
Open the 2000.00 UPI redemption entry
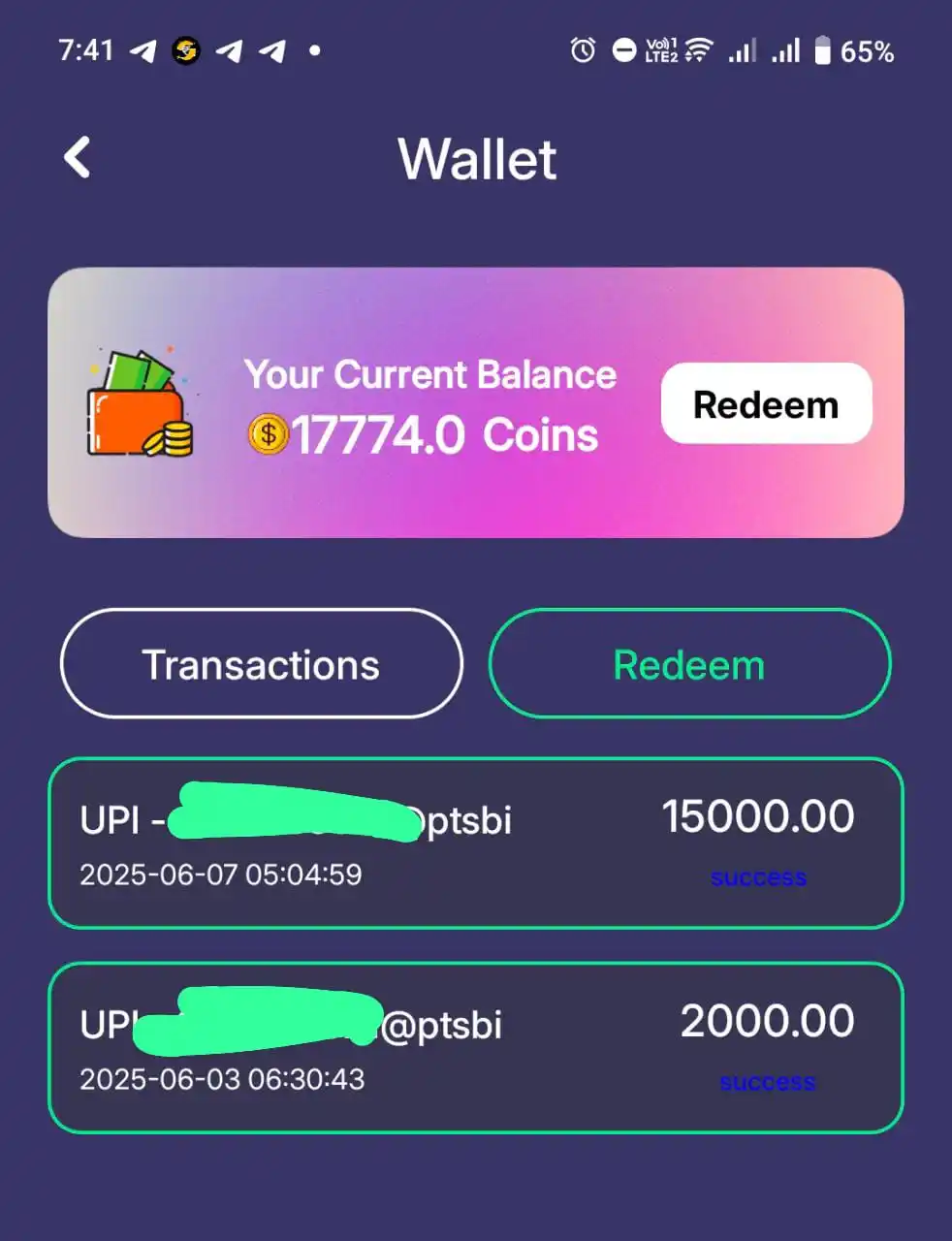pyautogui.click(x=475, y=1048)
